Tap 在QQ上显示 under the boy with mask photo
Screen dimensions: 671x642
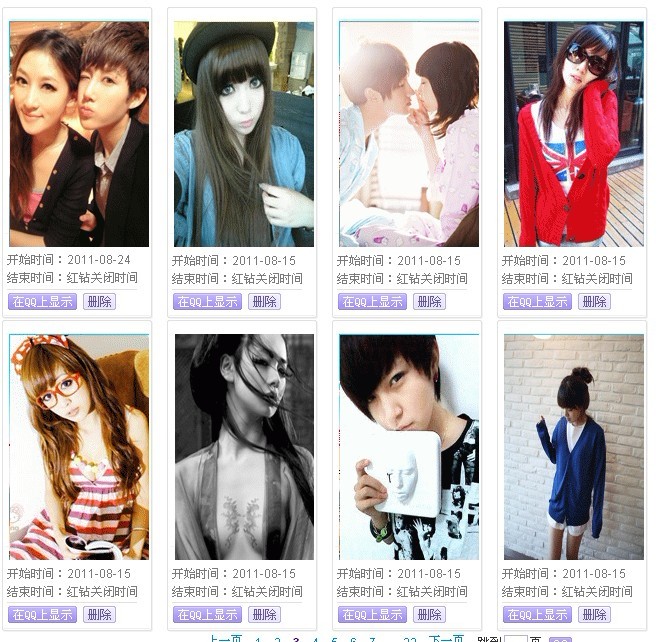tap(372, 614)
